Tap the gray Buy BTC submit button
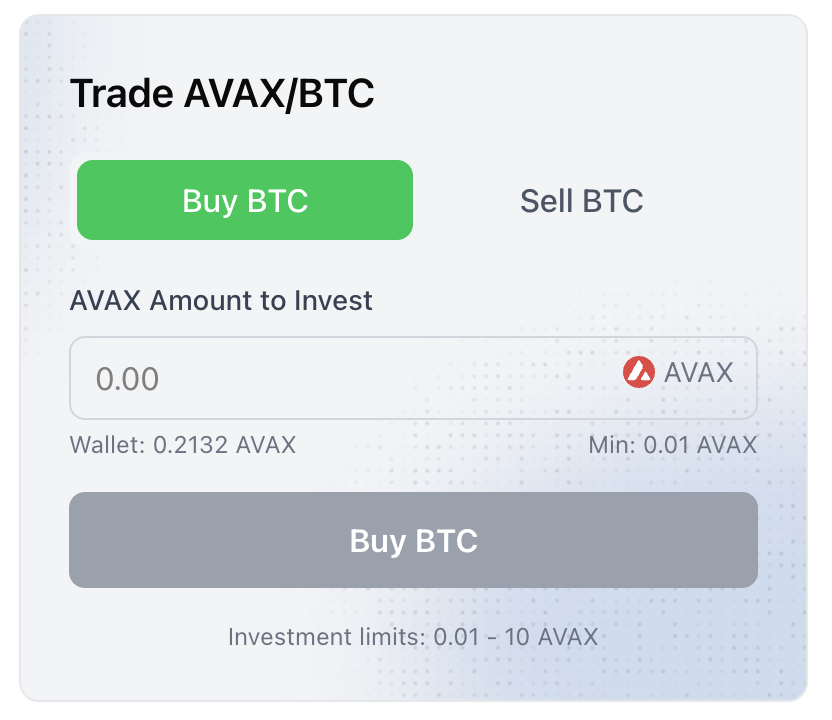 pyautogui.click(x=413, y=540)
